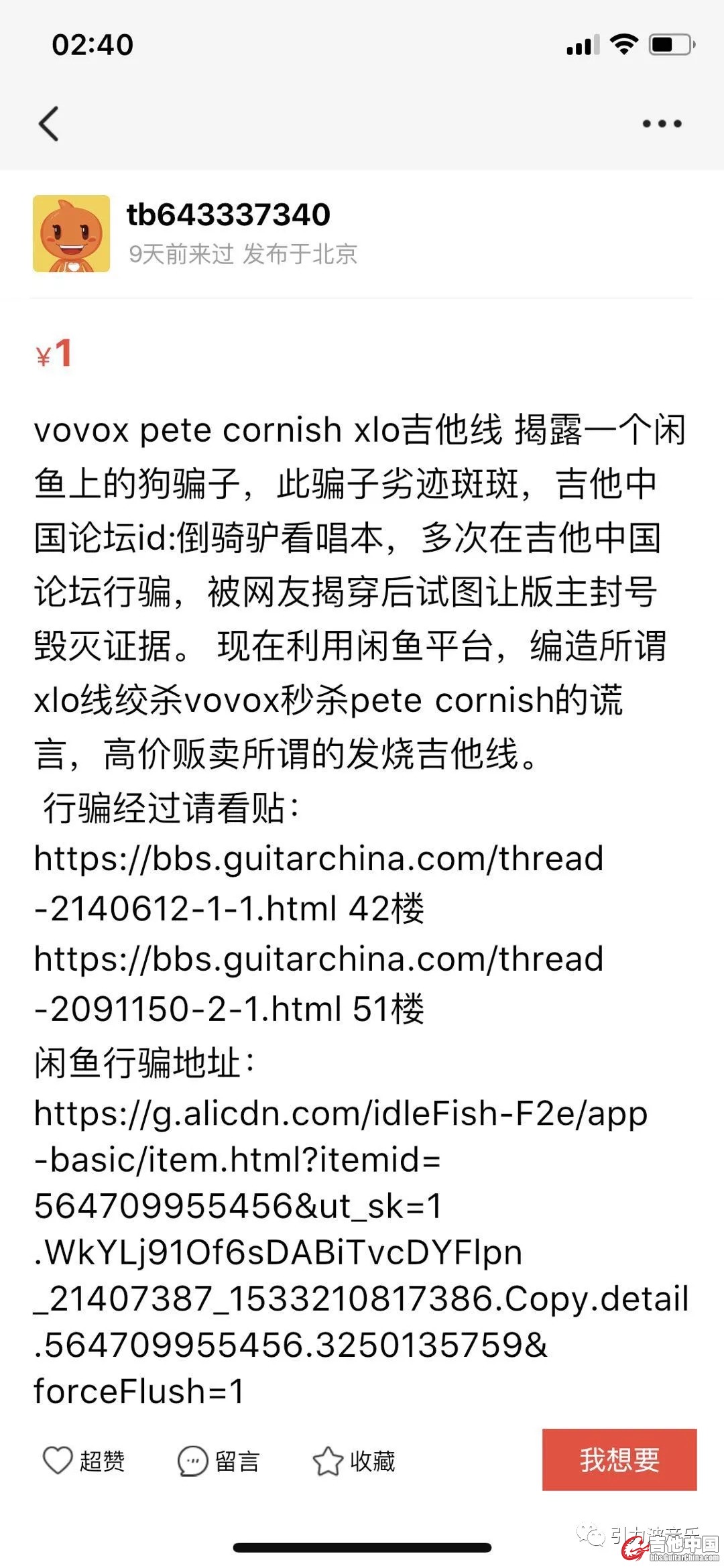
Task: Leave a comment via 留言
Action: [x=219, y=1461]
